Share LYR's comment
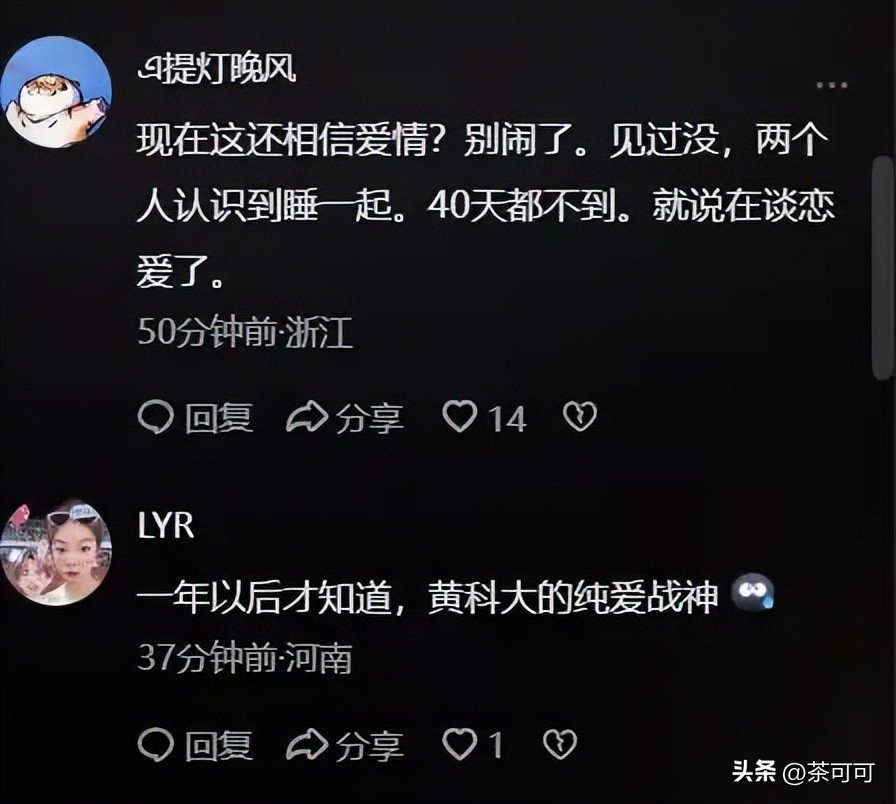This screenshot has width=896, height=804. click(346, 744)
